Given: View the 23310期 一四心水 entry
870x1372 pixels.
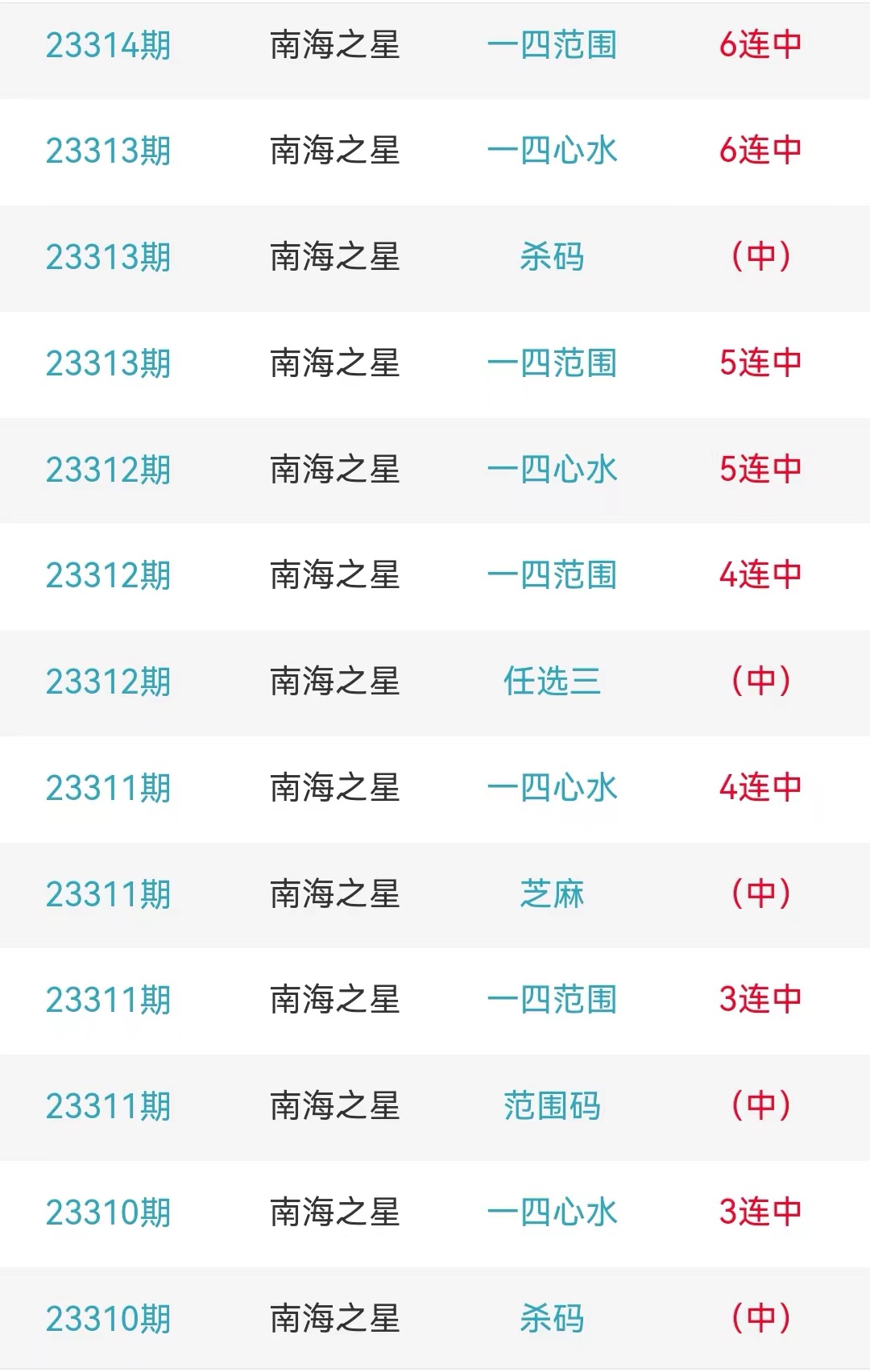Looking at the screenshot, I should (x=552, y=1212).
